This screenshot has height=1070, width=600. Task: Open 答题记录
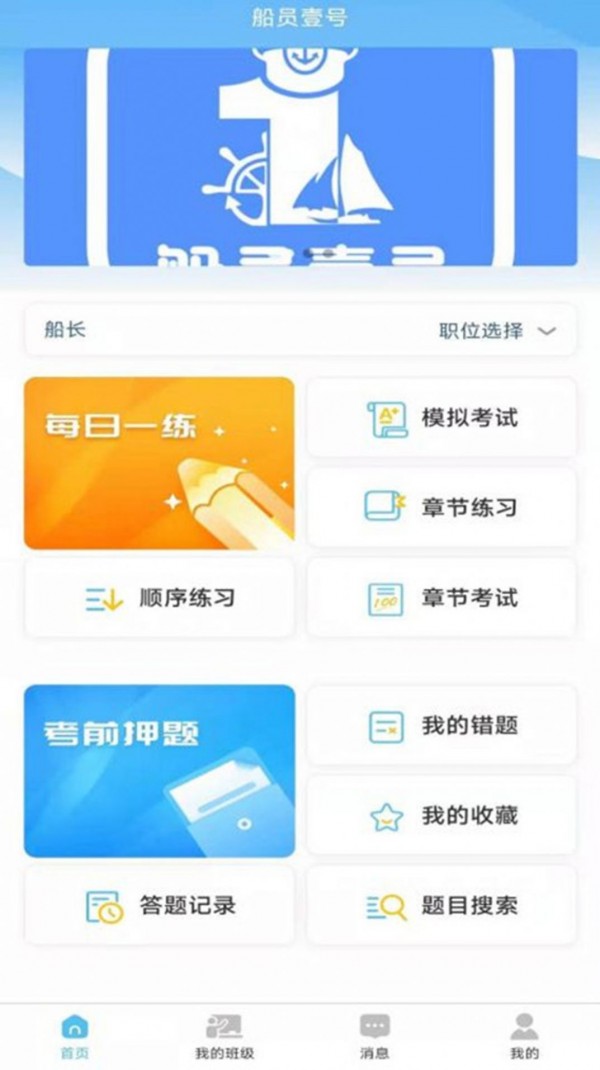click(160, 906)
